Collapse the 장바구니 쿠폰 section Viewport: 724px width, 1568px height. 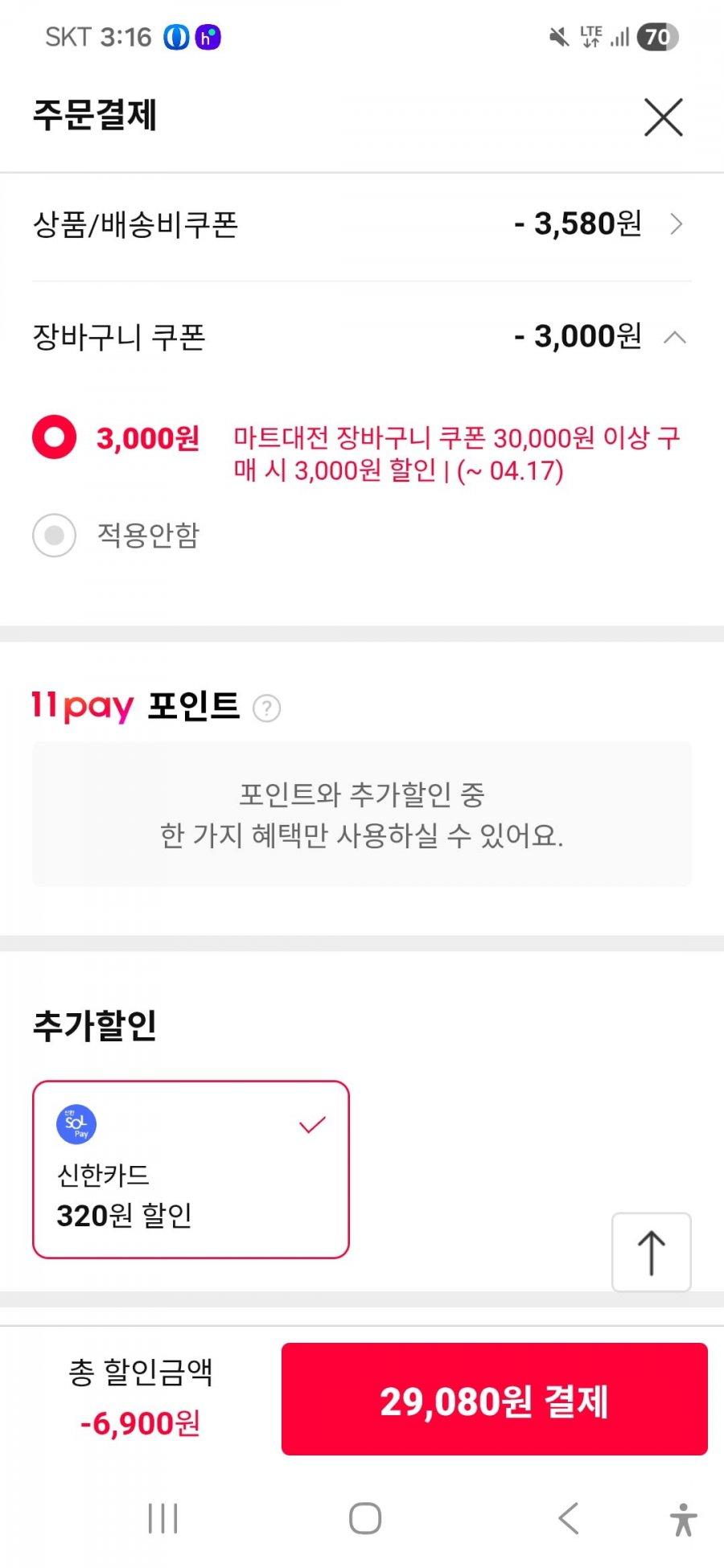[x=675, y=338]
